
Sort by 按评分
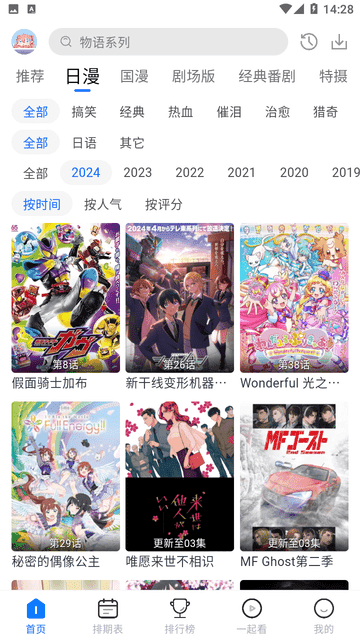pos(164,204)
